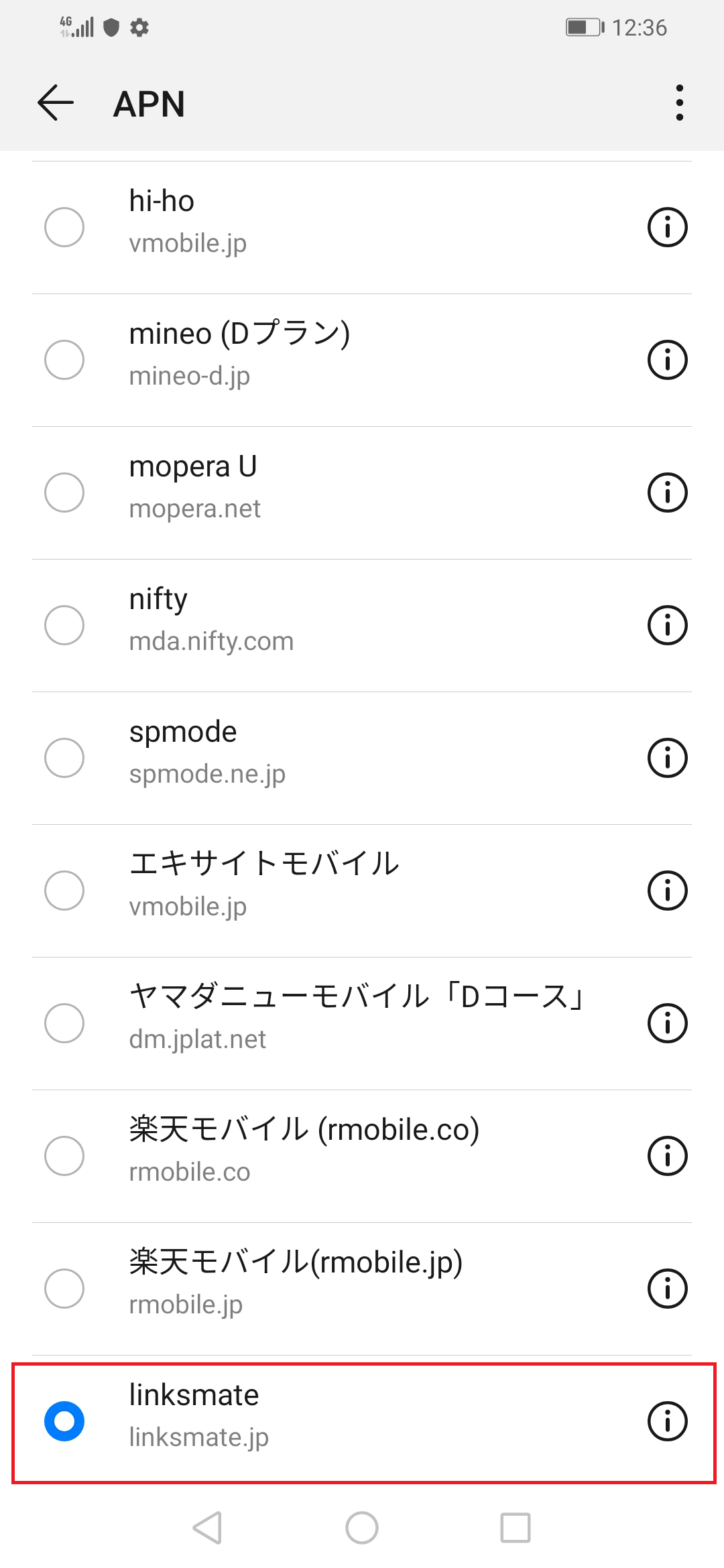Navigate back from the APN screen
Screen dimensions: 724x1568
(x=55, y=103)
